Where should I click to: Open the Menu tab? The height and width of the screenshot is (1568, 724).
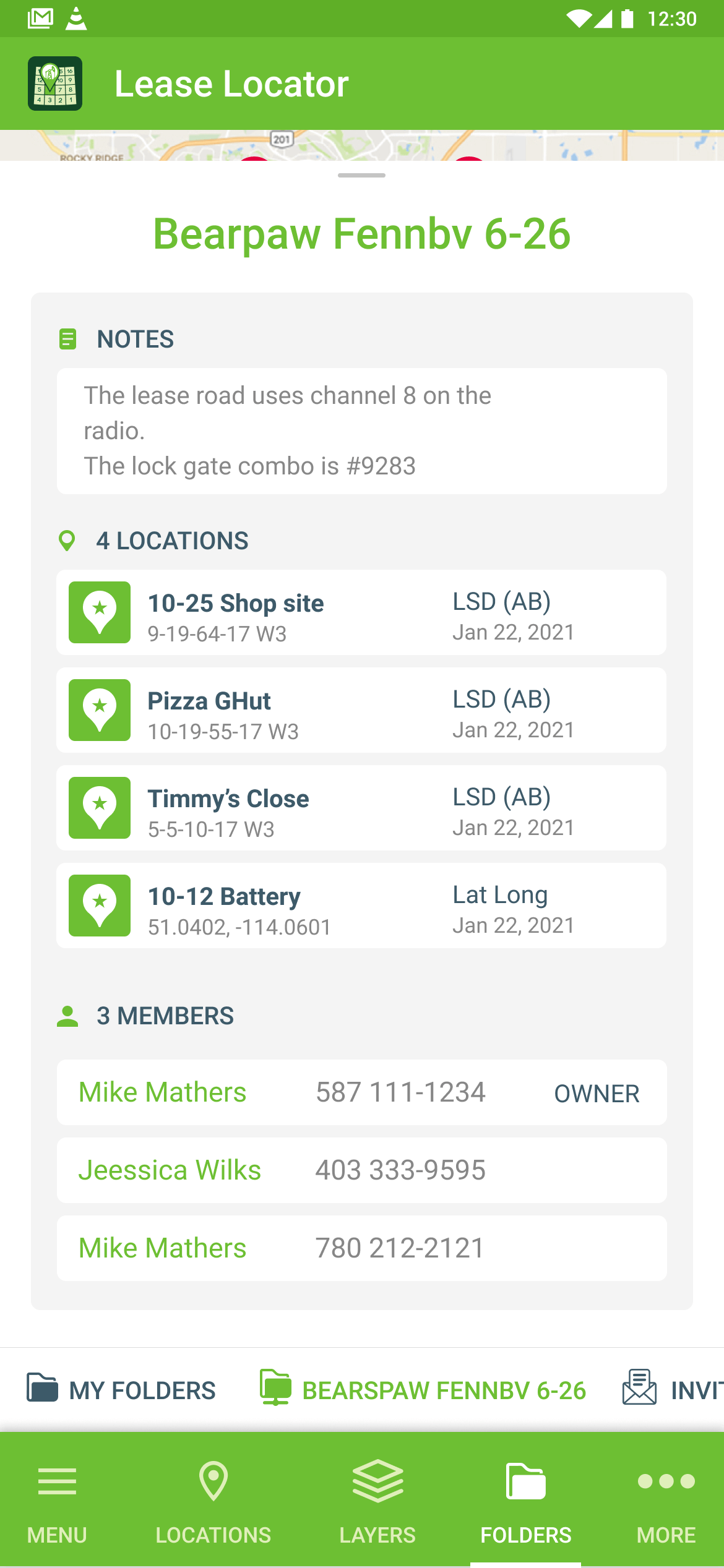(57, 1501)
